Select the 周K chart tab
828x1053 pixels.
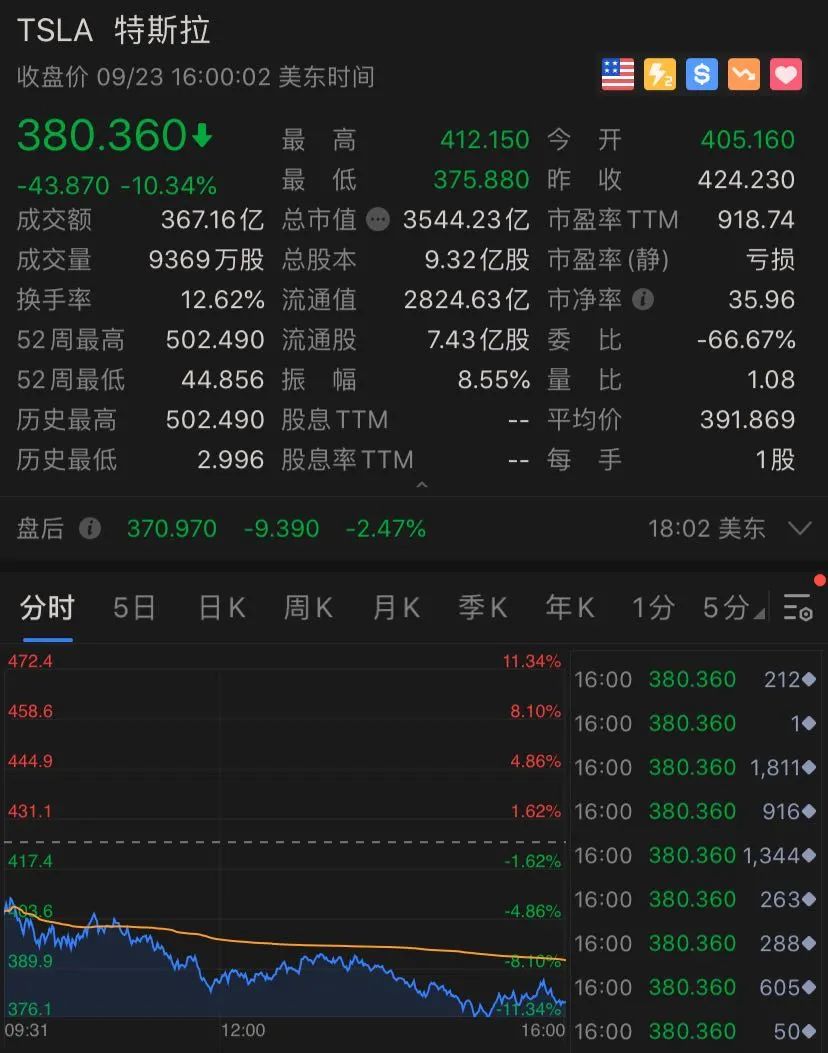(308, 607)
